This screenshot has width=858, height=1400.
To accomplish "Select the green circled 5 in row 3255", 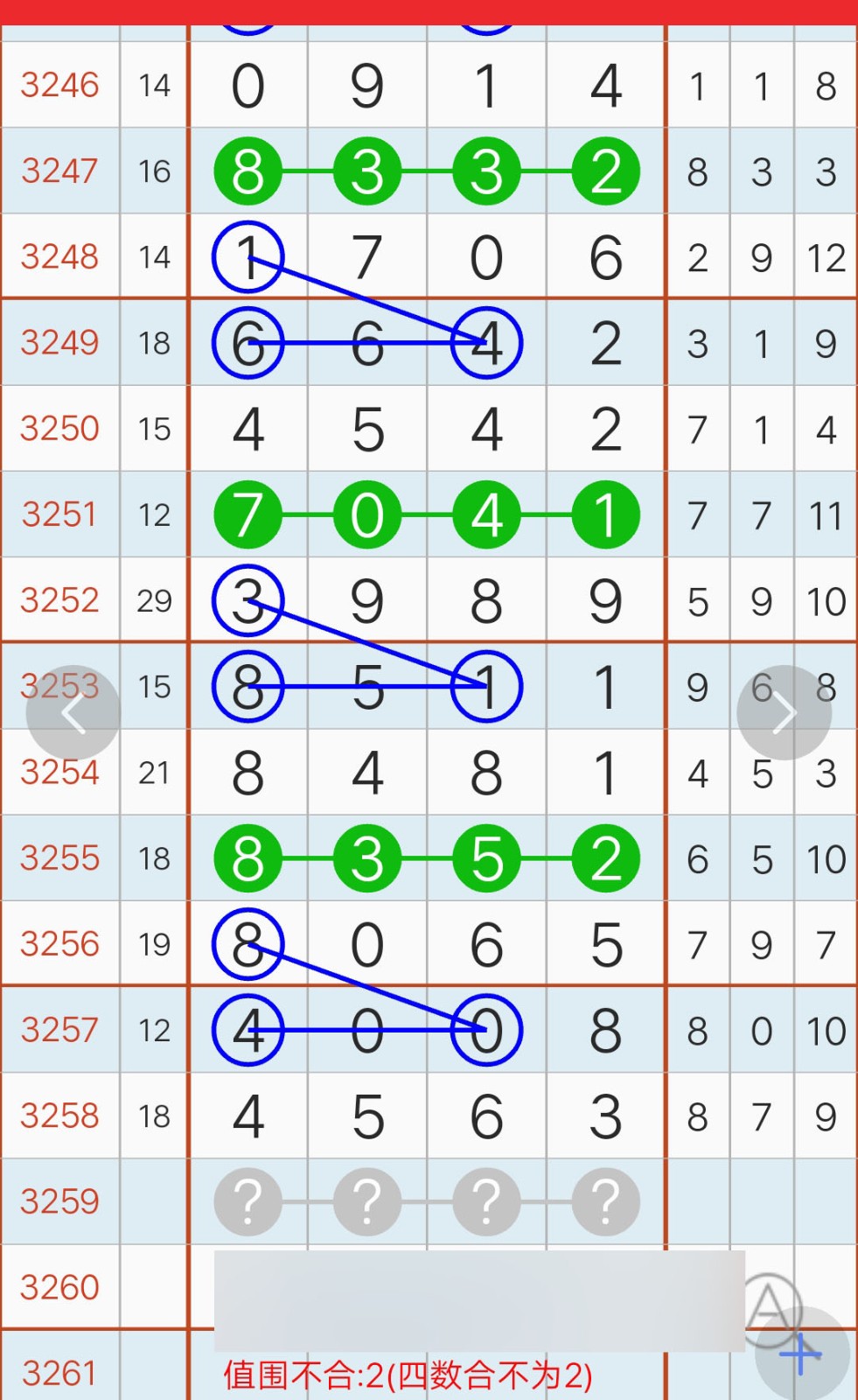I will pos(486,858).
